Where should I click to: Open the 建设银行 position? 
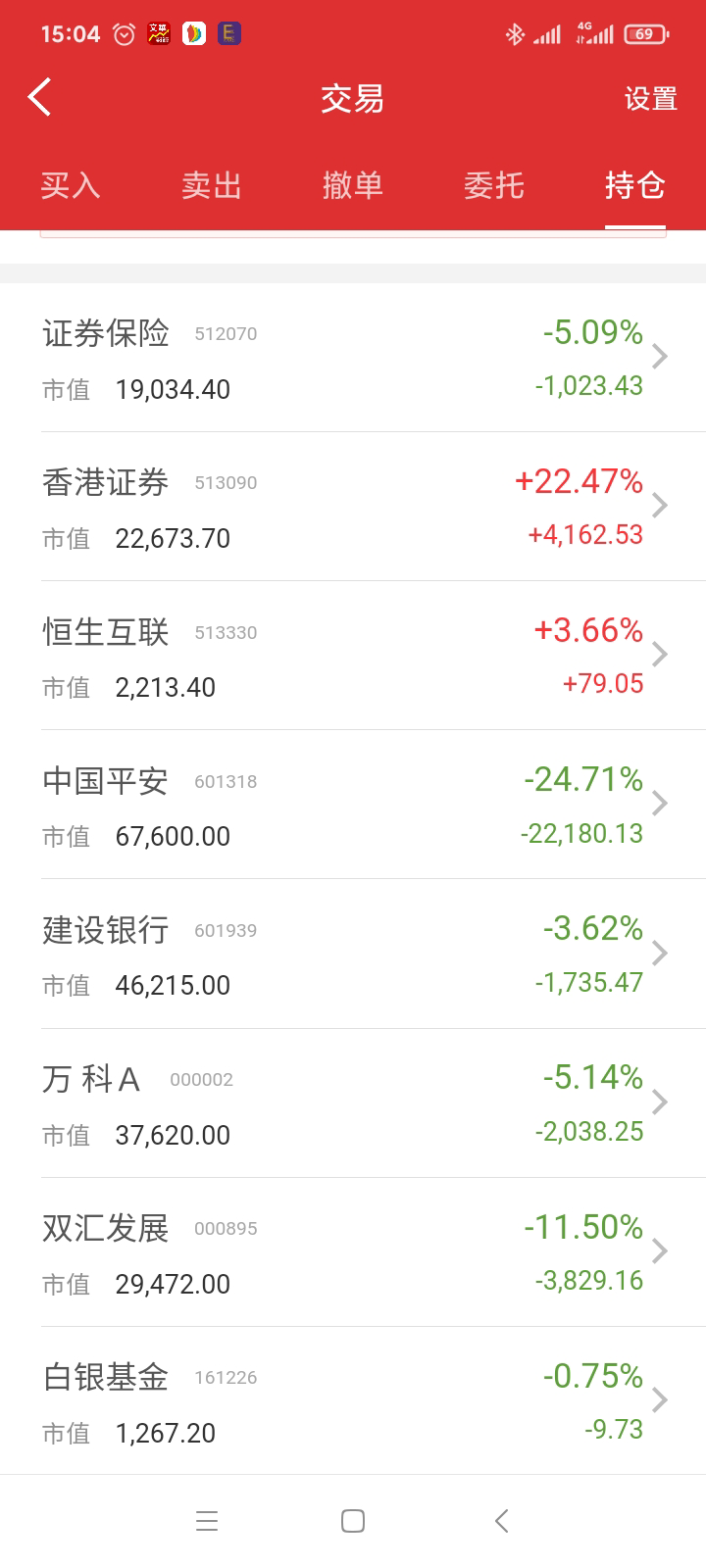(x=353, y=955)
